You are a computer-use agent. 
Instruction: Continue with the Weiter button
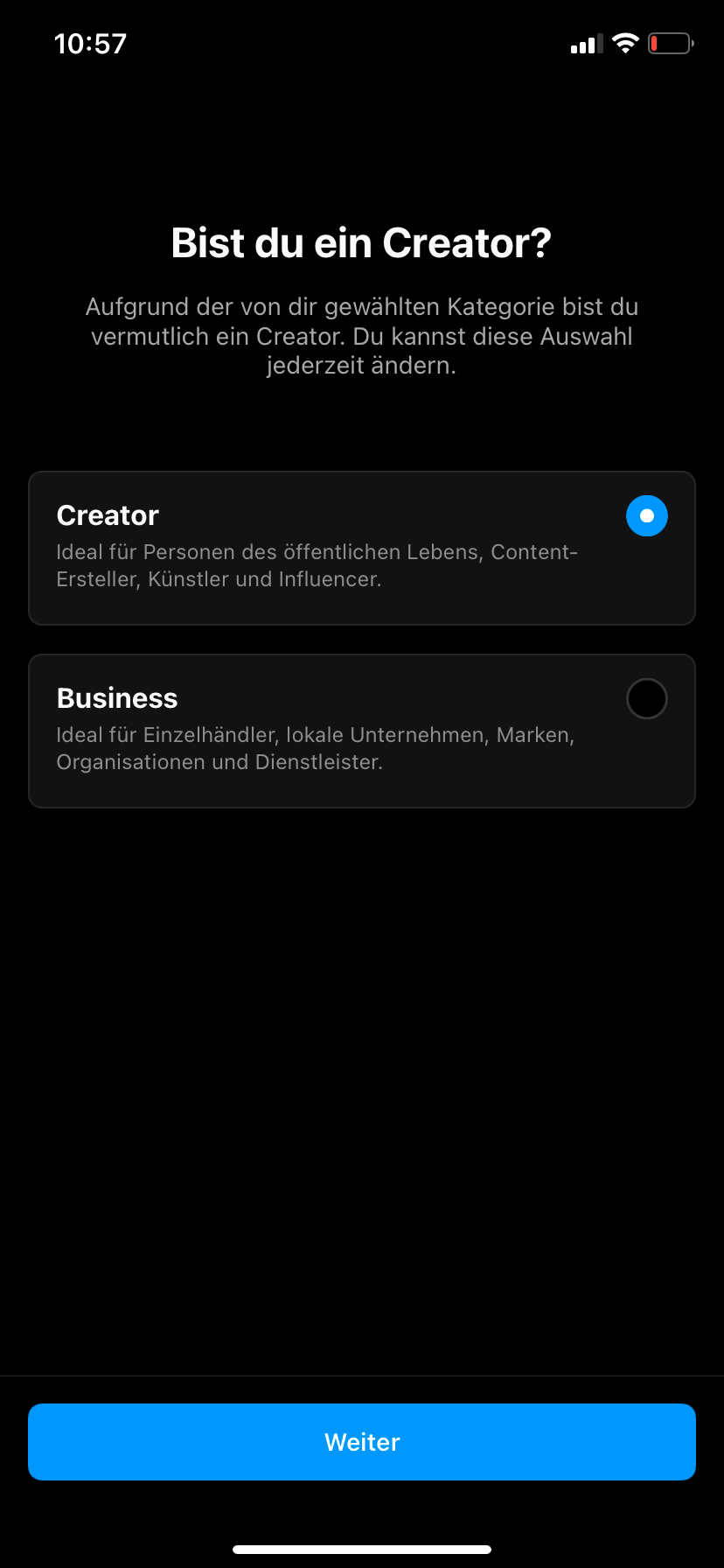tap(362, 1442)
